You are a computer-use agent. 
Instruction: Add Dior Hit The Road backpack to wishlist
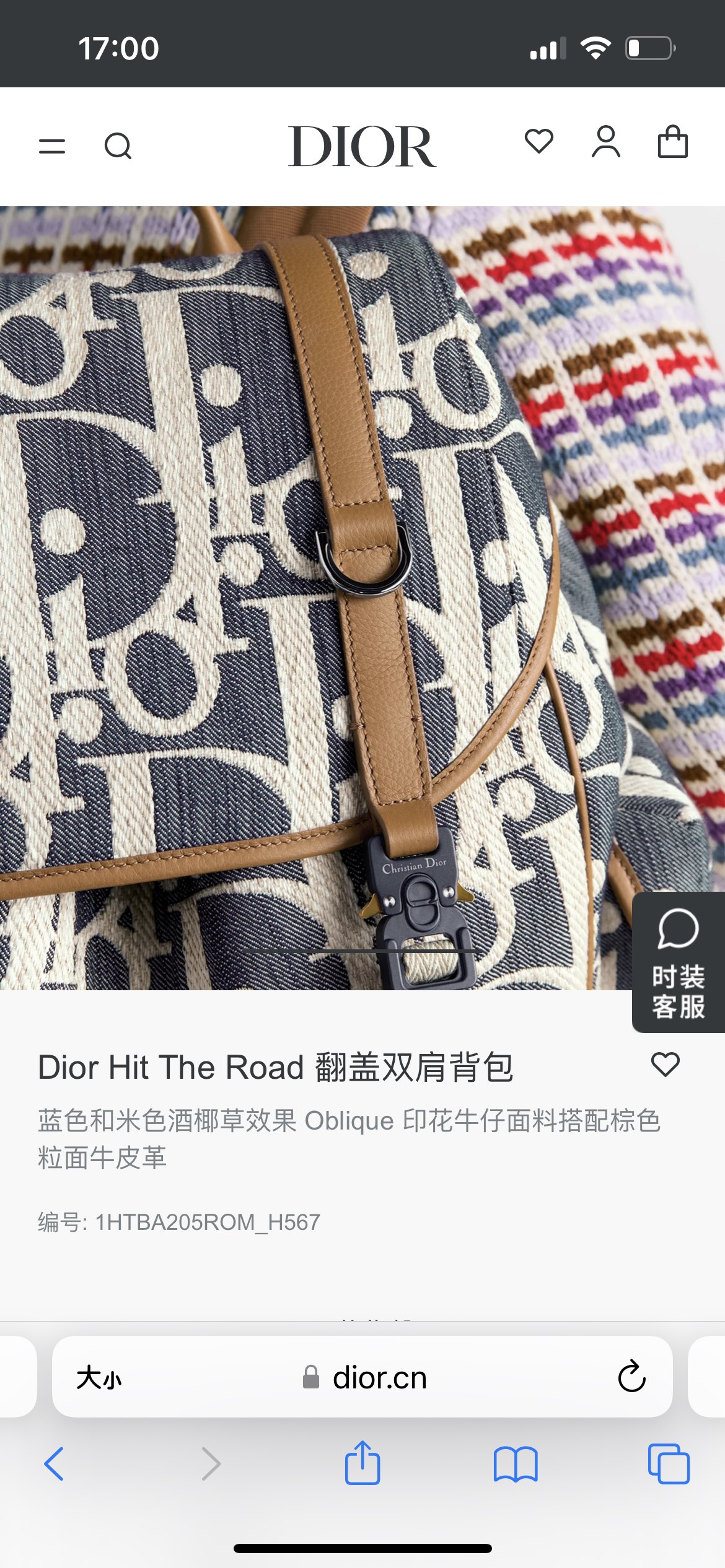coord(666,1065)
